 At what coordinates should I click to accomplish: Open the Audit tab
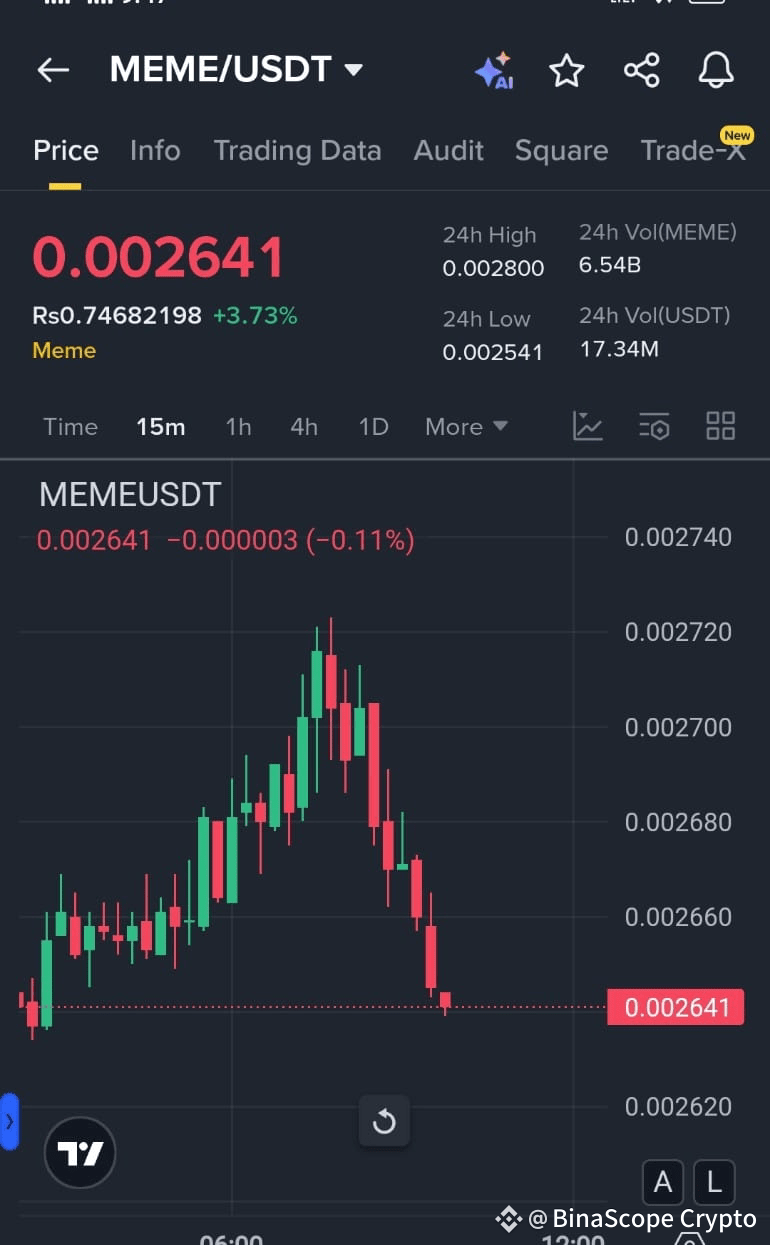coord(448,151)
